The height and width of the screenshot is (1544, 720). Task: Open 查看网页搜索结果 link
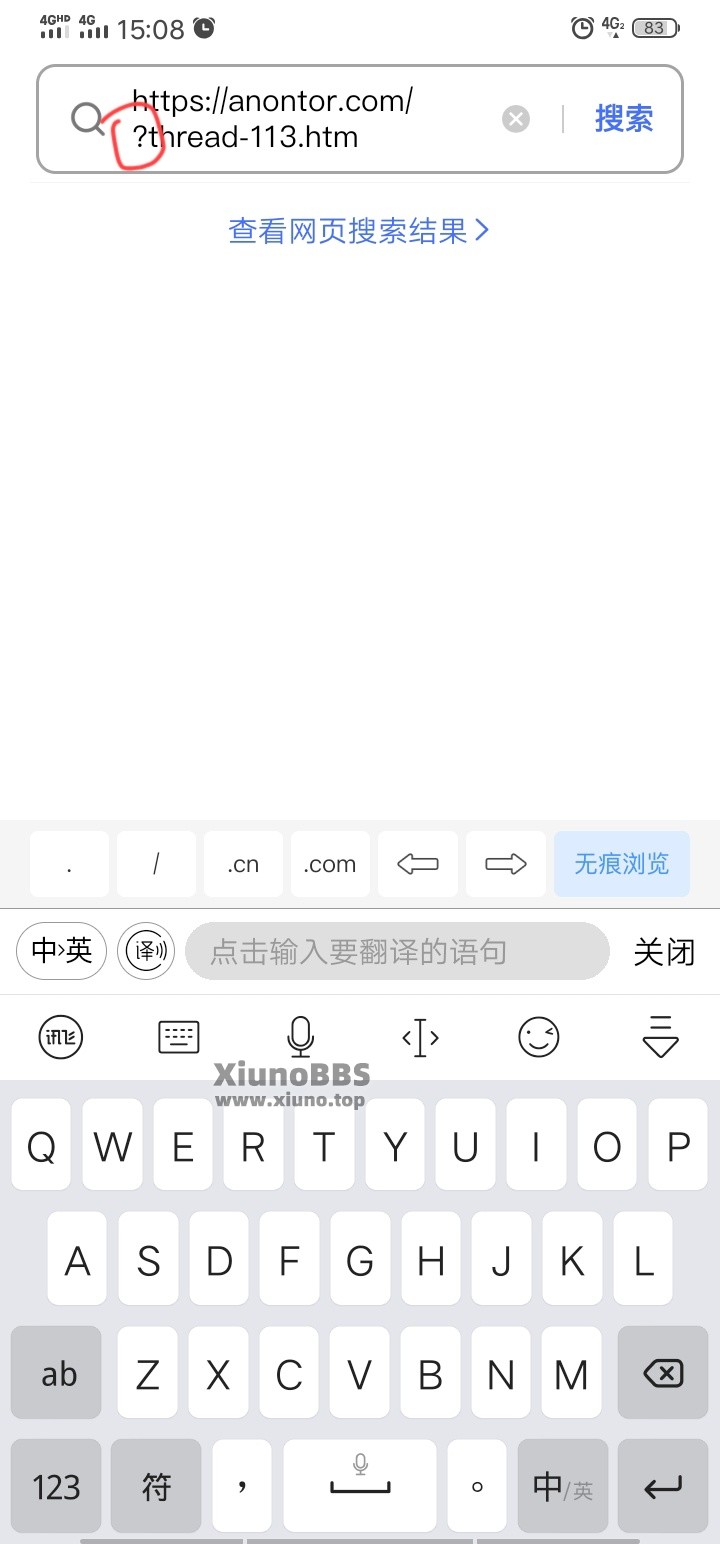[359, 231]
